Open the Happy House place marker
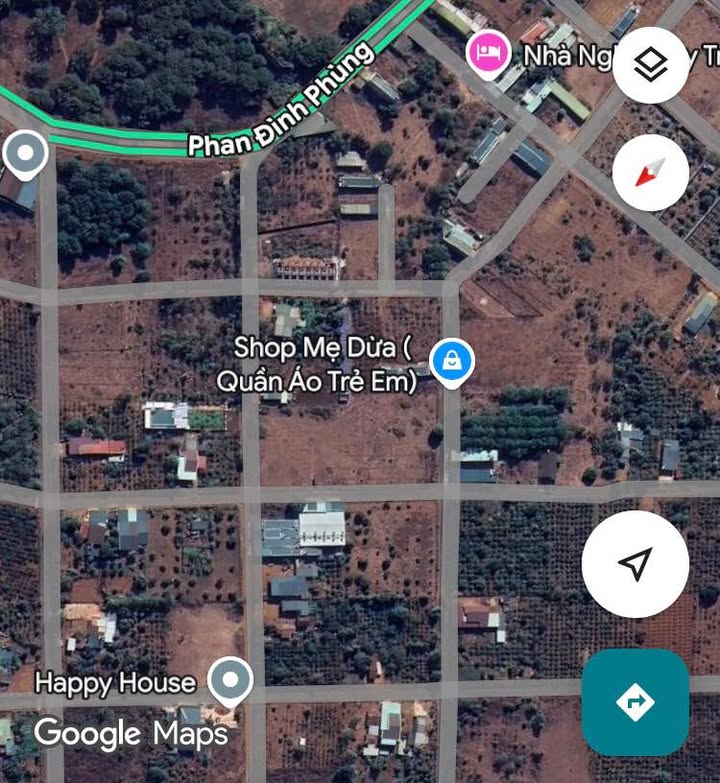The height and width of the screenshot is (783, 720). [x=231, y=681]
